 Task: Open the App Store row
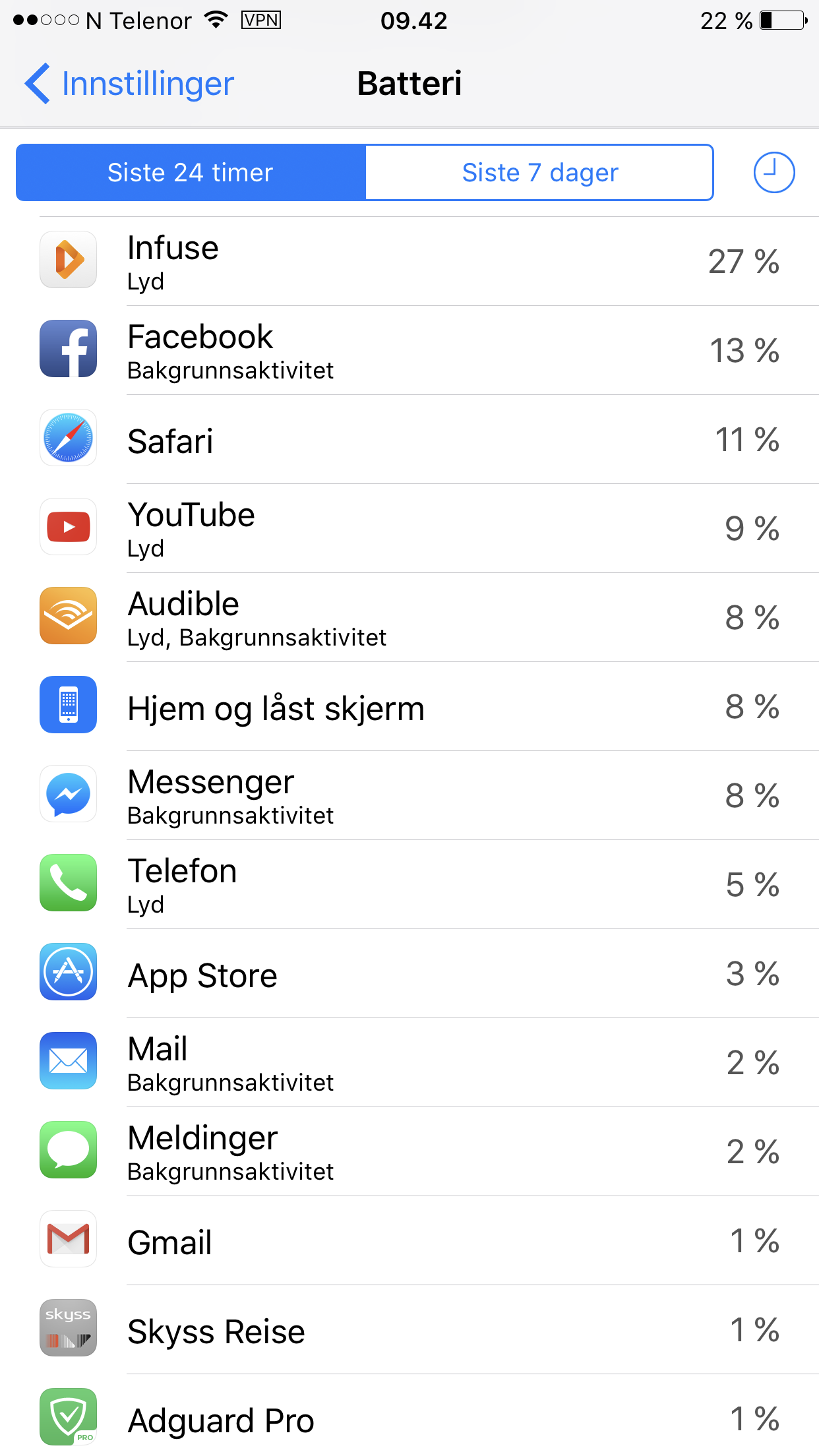tap(409, 973)
